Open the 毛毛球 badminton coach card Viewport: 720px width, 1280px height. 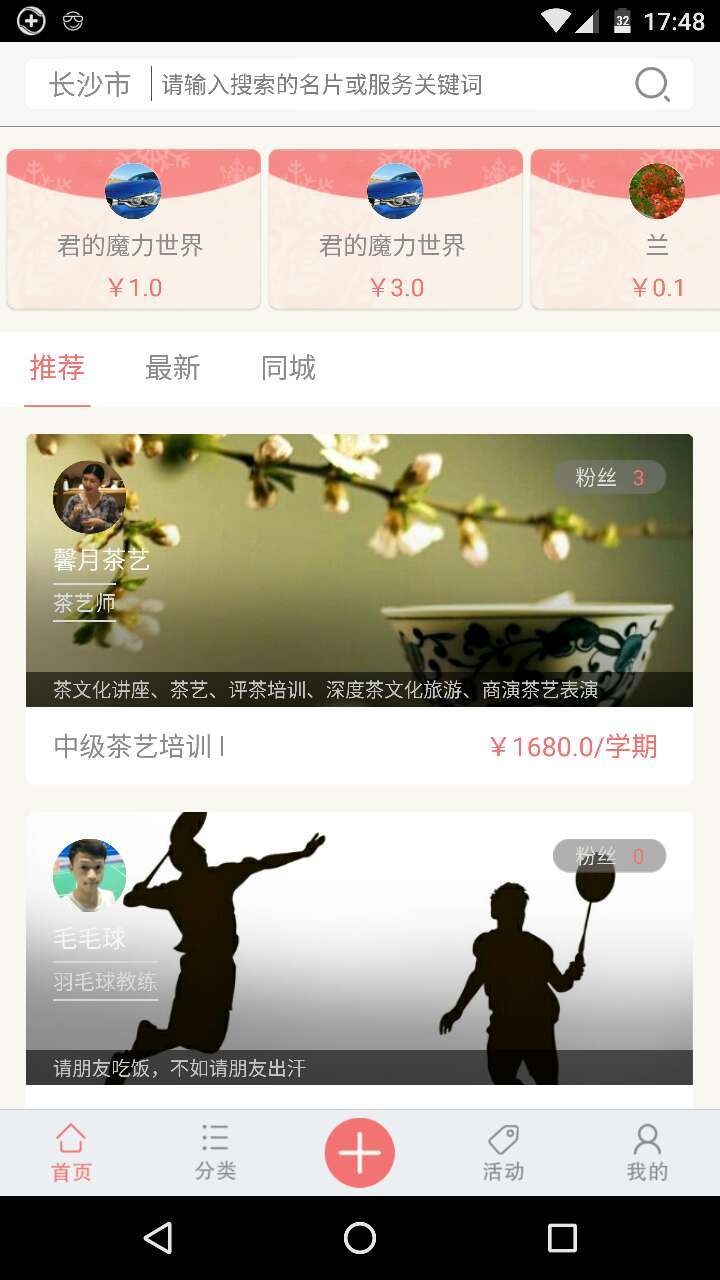(x=359, y=950)
